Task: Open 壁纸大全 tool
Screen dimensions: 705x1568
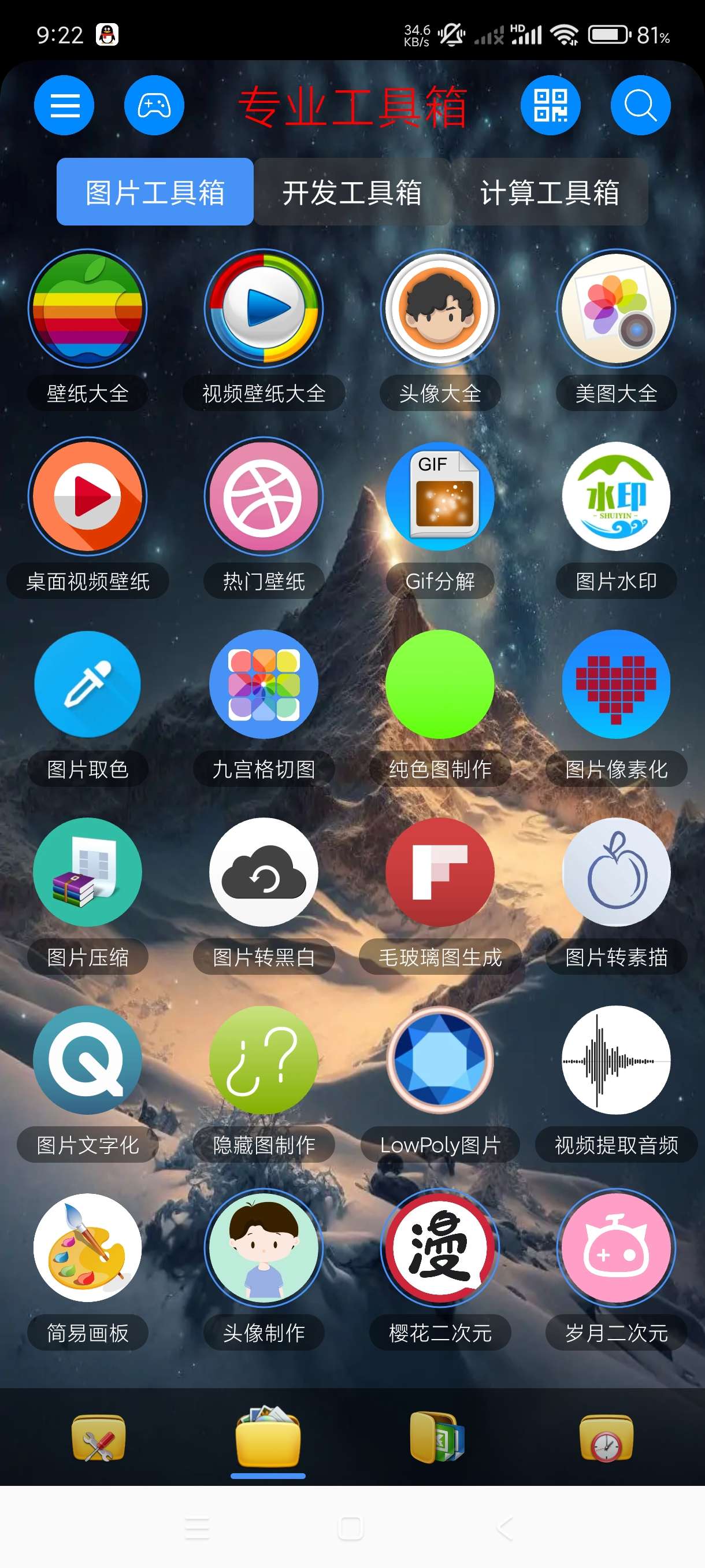Action: pyautogui.click(x=88, y=309)
